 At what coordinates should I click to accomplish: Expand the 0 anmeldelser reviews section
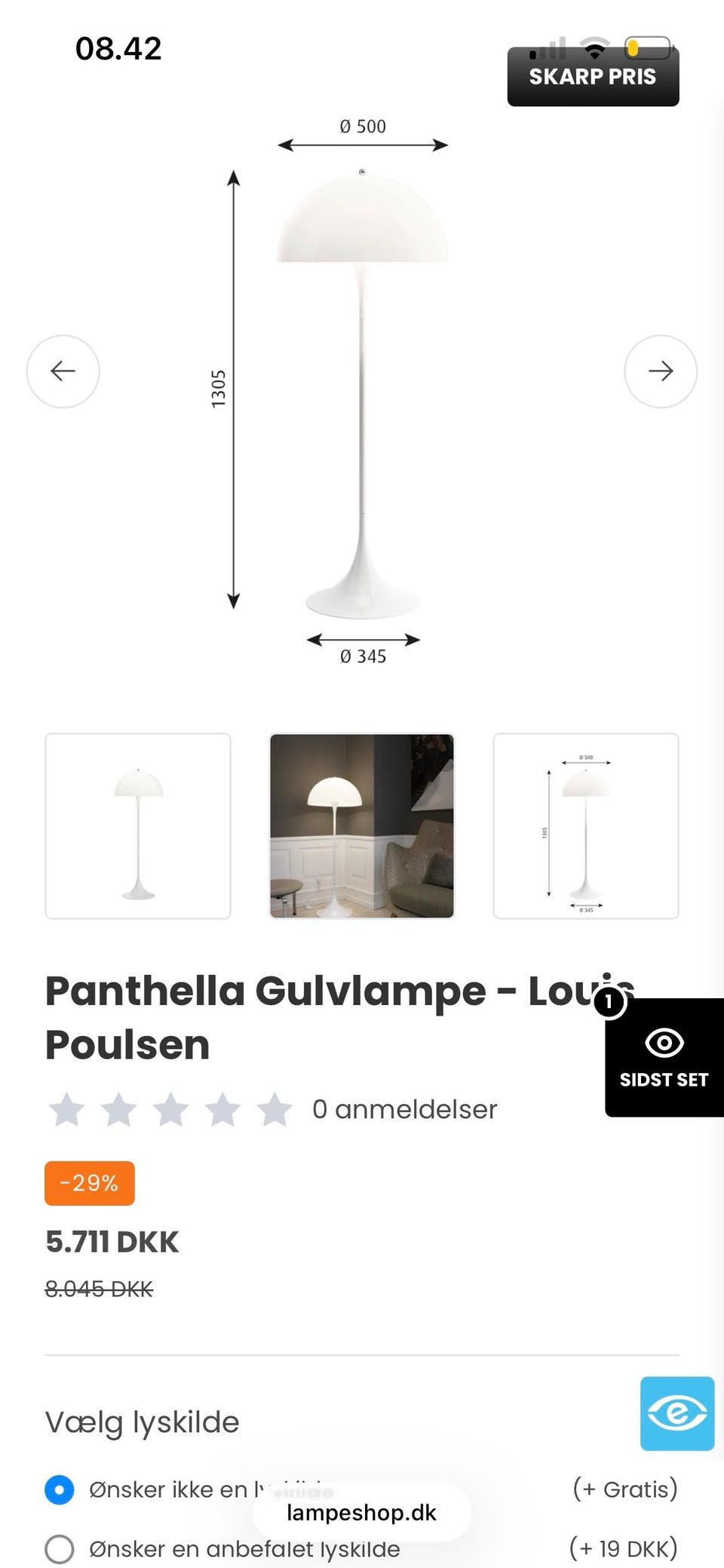404,1109
